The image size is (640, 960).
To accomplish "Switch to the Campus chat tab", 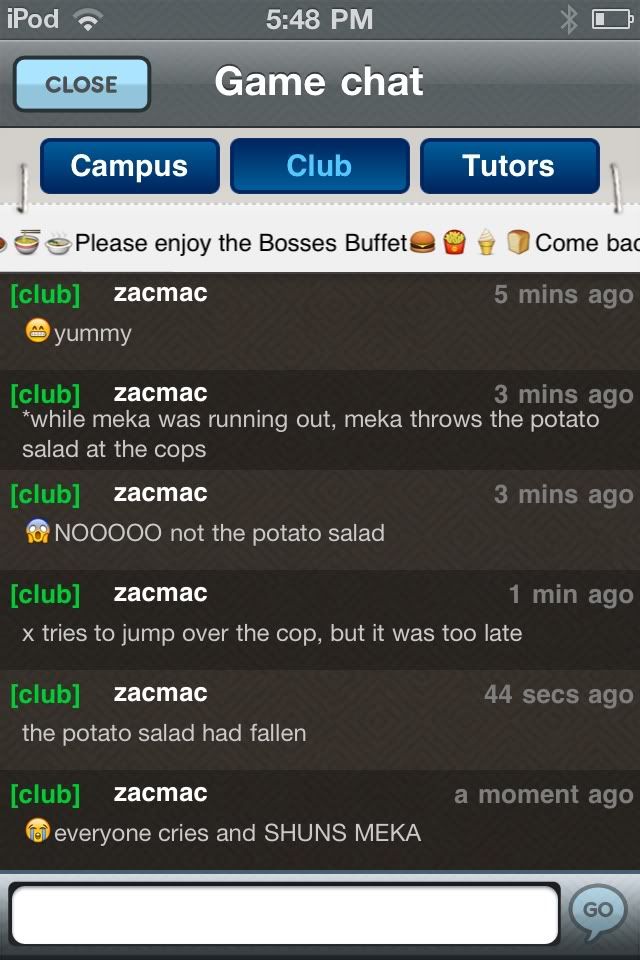I will click(x=129, y=166).
